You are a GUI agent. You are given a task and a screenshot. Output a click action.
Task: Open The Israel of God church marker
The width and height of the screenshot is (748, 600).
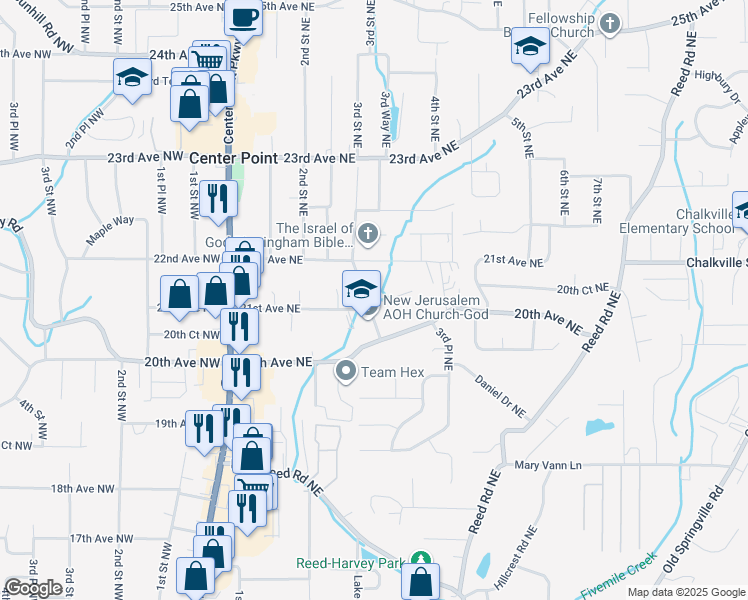click(x=368, y=234)
